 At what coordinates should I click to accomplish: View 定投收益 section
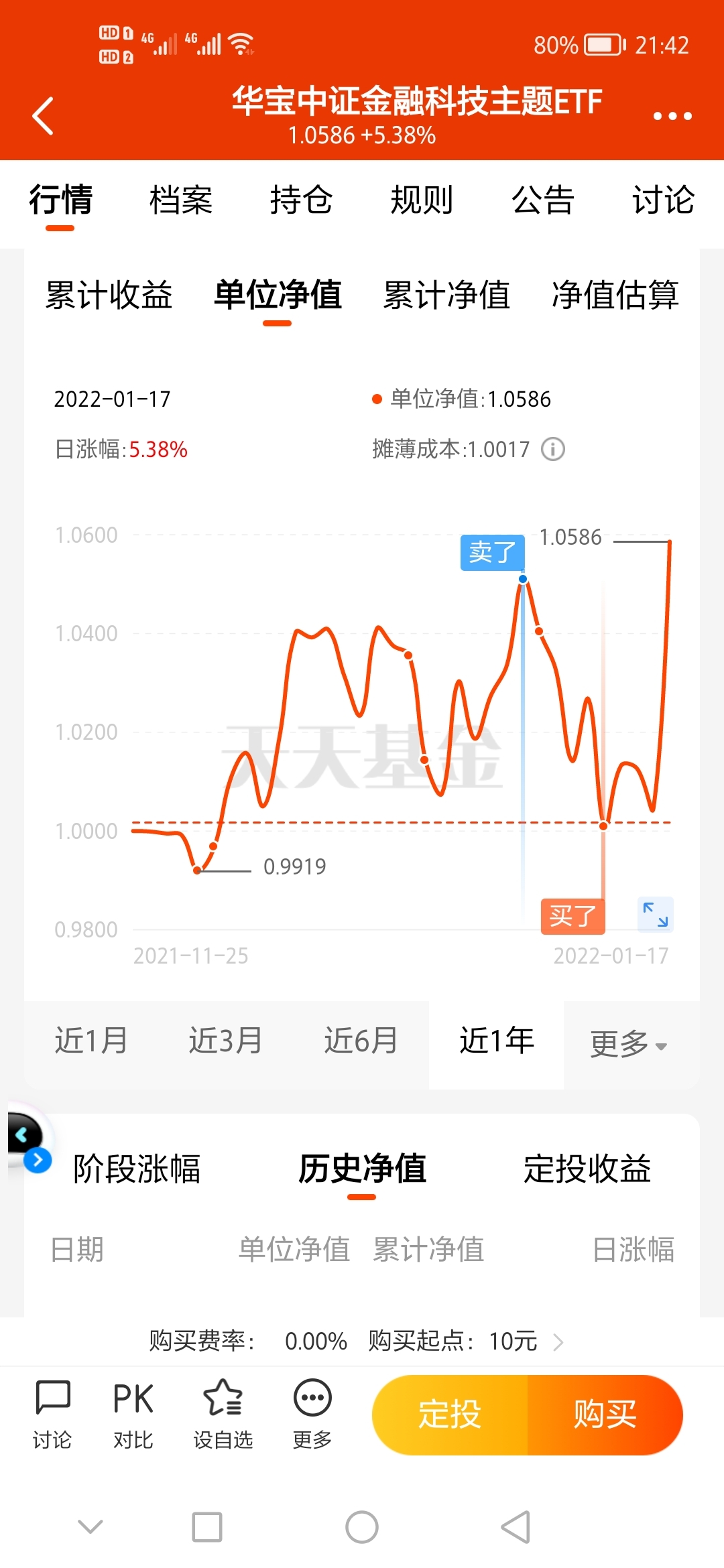(587, 1169)
